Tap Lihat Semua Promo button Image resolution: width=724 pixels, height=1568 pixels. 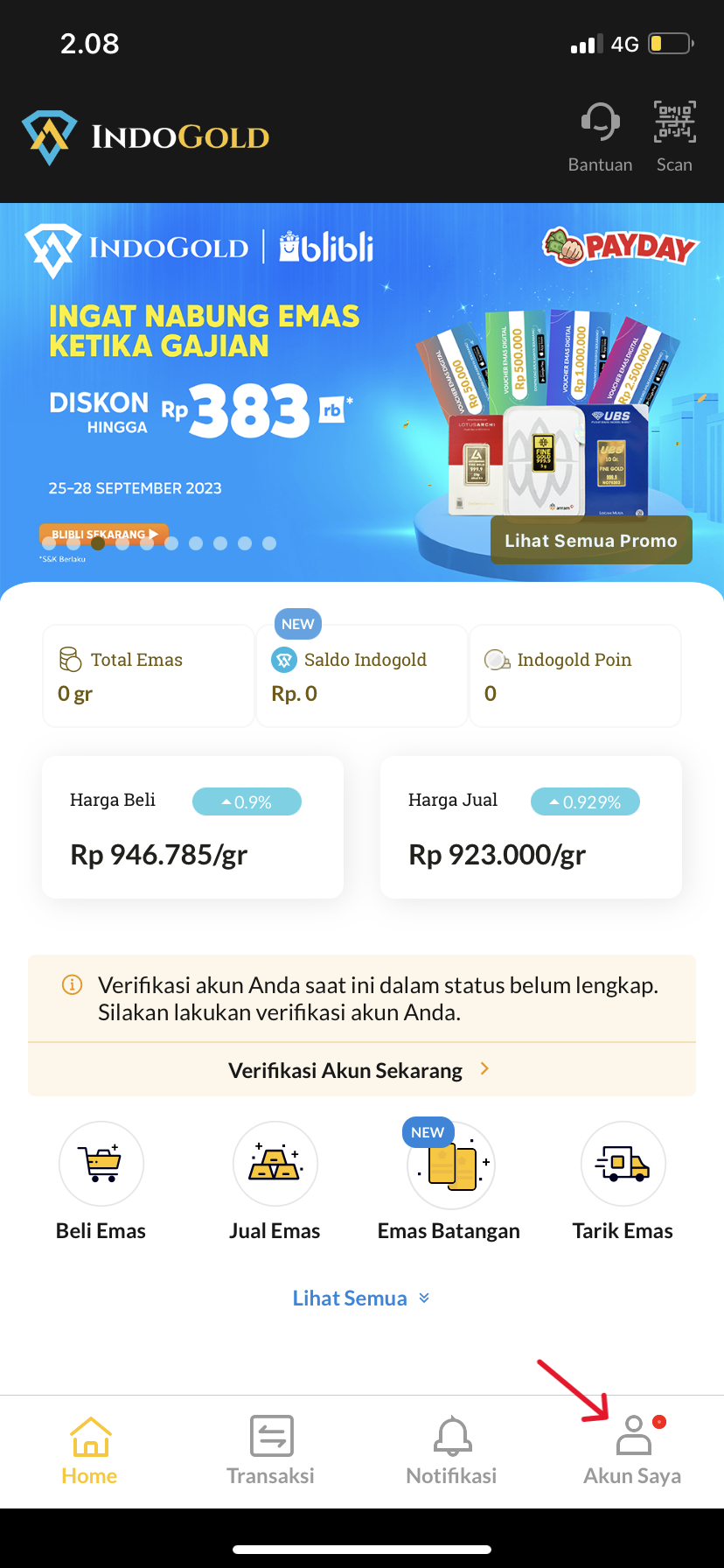point(591,541)
